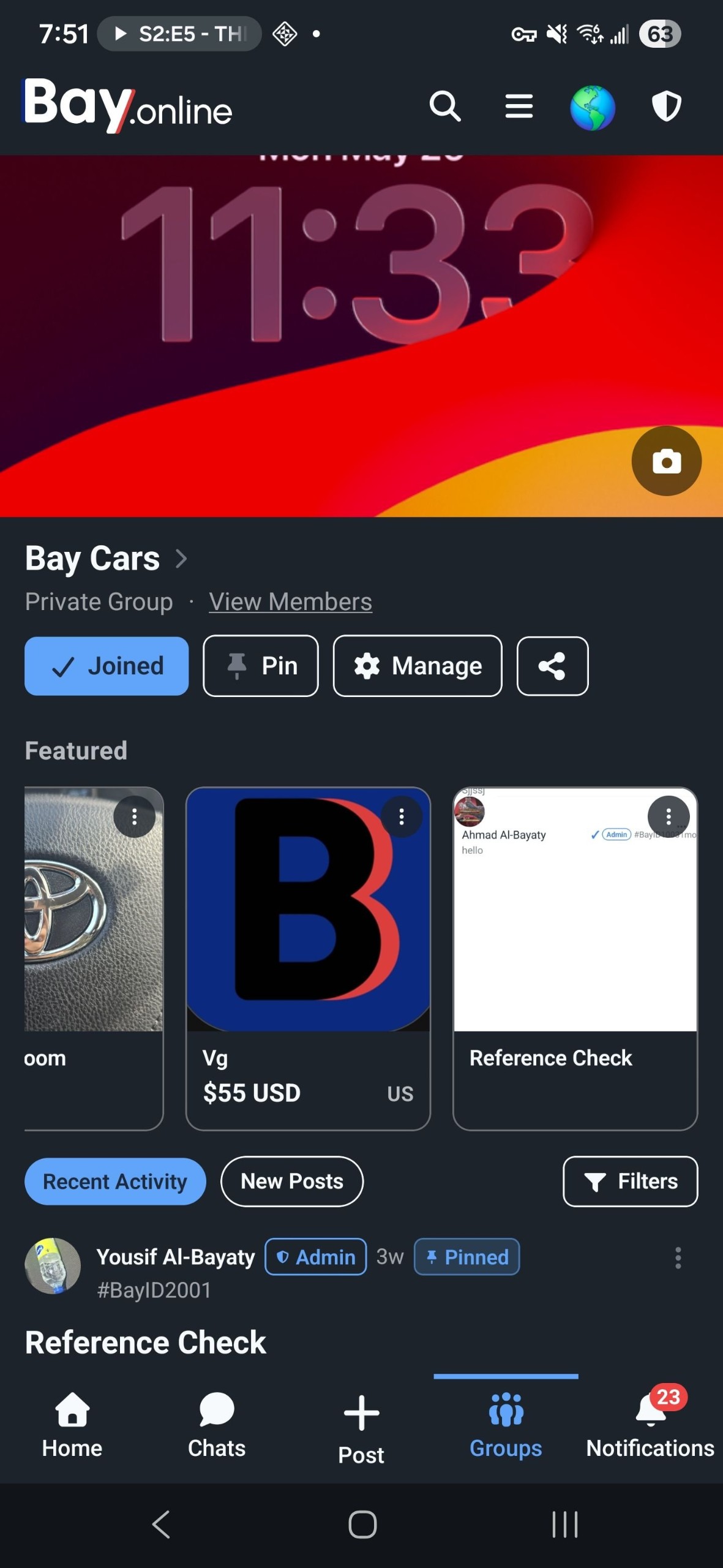This screenshot has width=723, height=1568.
Task: Tap the globe icon in the header
Action: tap(592, 107)
